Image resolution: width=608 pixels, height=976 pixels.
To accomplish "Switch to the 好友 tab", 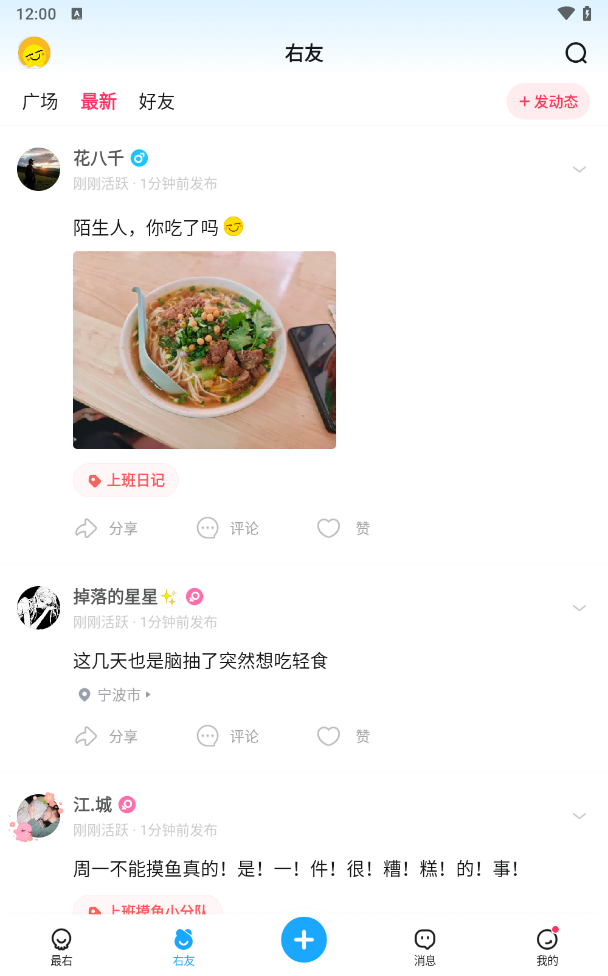I will (x=157, y=101).
